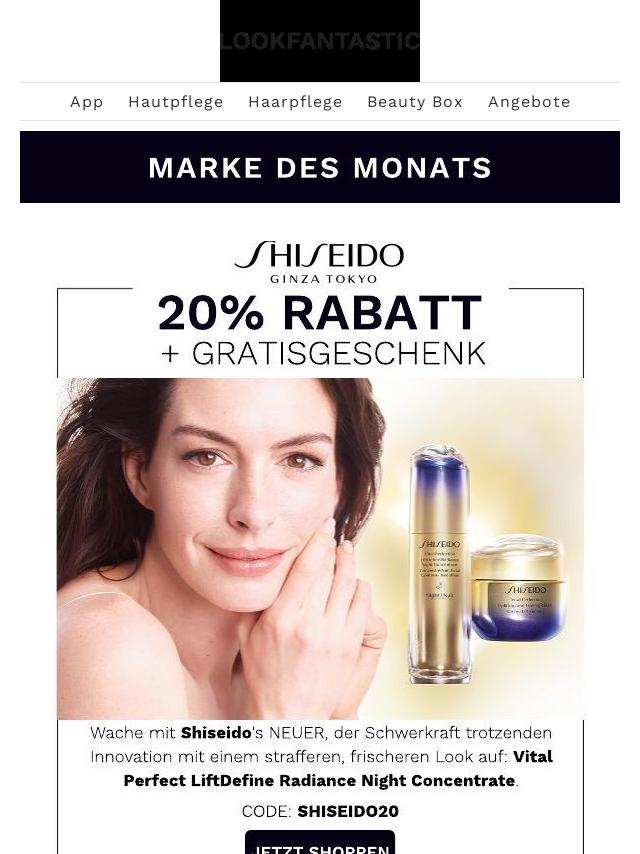Open the Shiseido promotional image
This screenshot has width=640, height=854.
pos(320,548)
